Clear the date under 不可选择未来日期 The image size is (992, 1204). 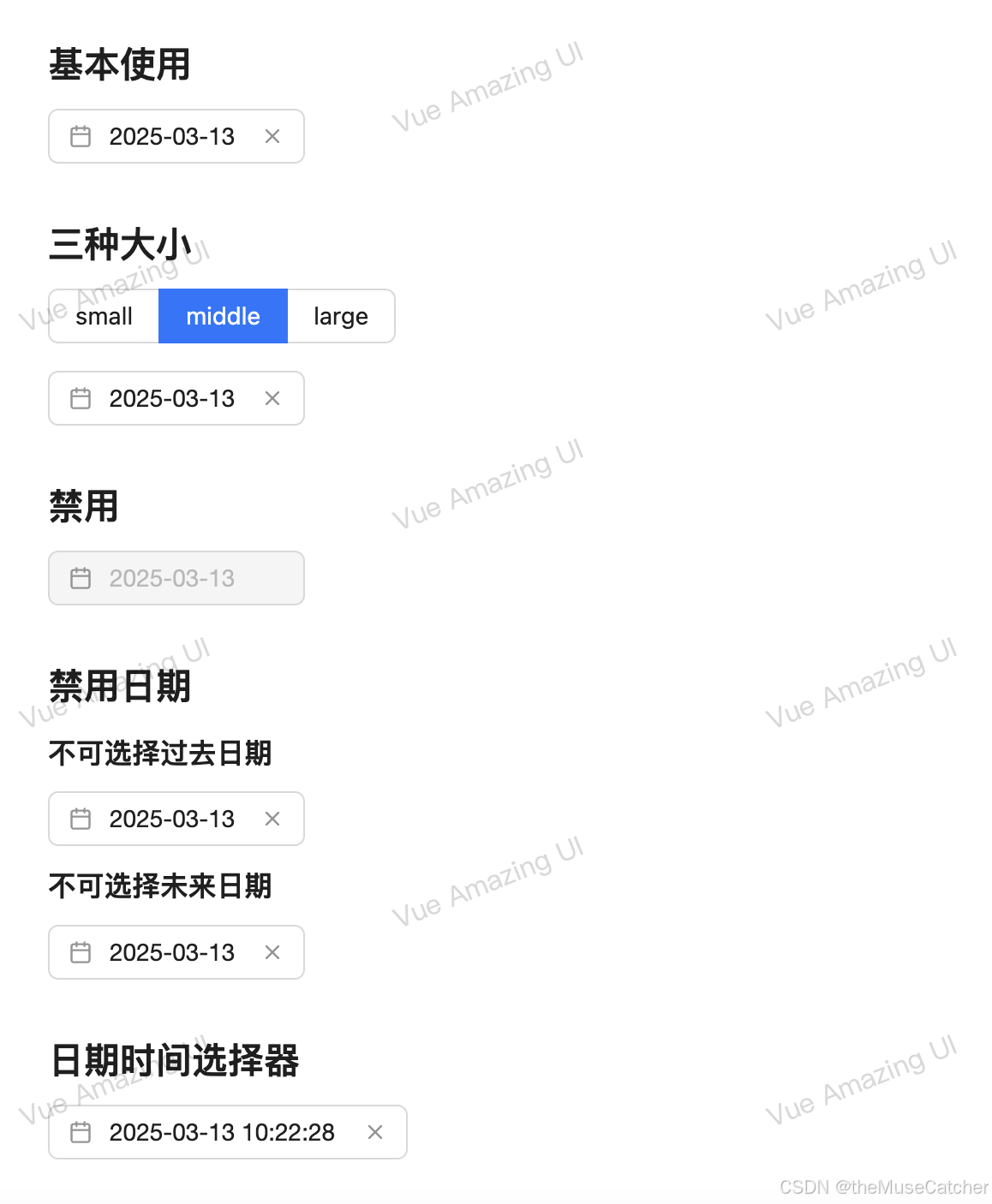[x=272, y=952]
